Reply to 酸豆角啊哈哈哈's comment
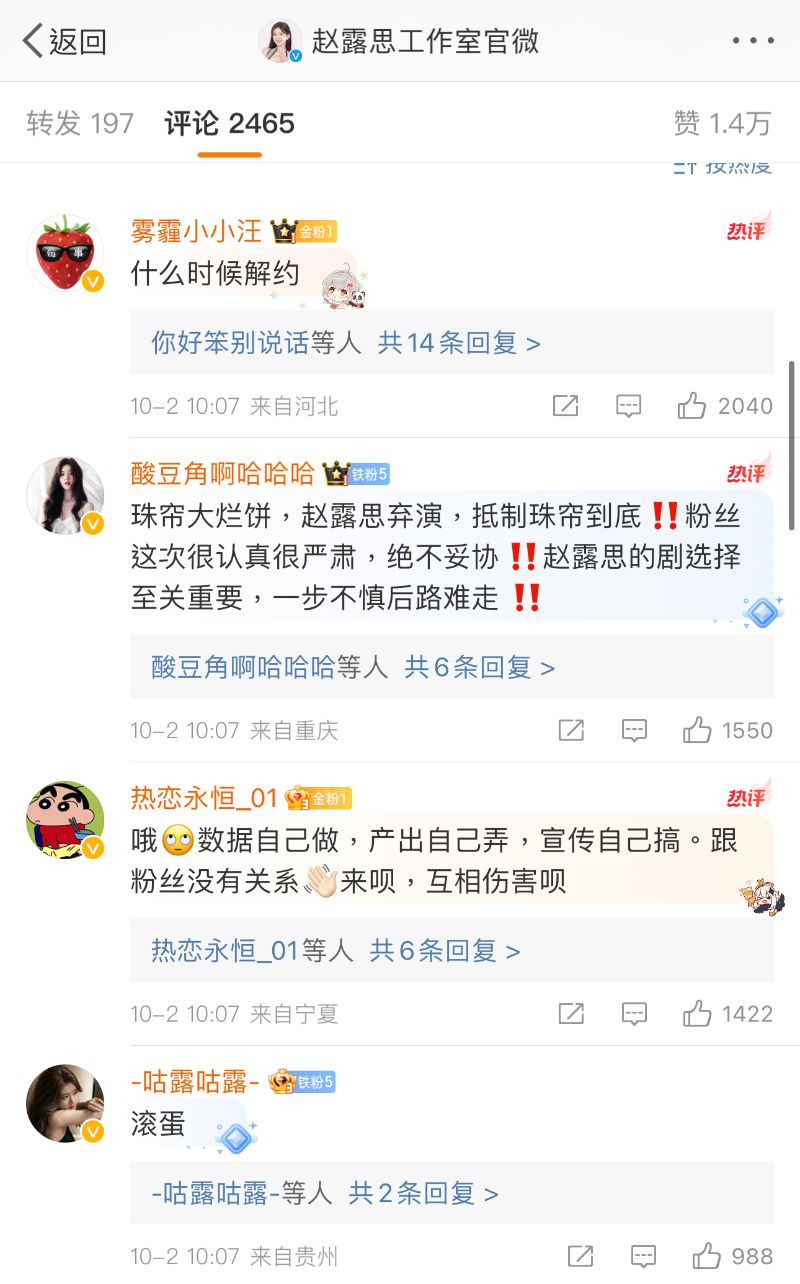 tap(634, 730)
